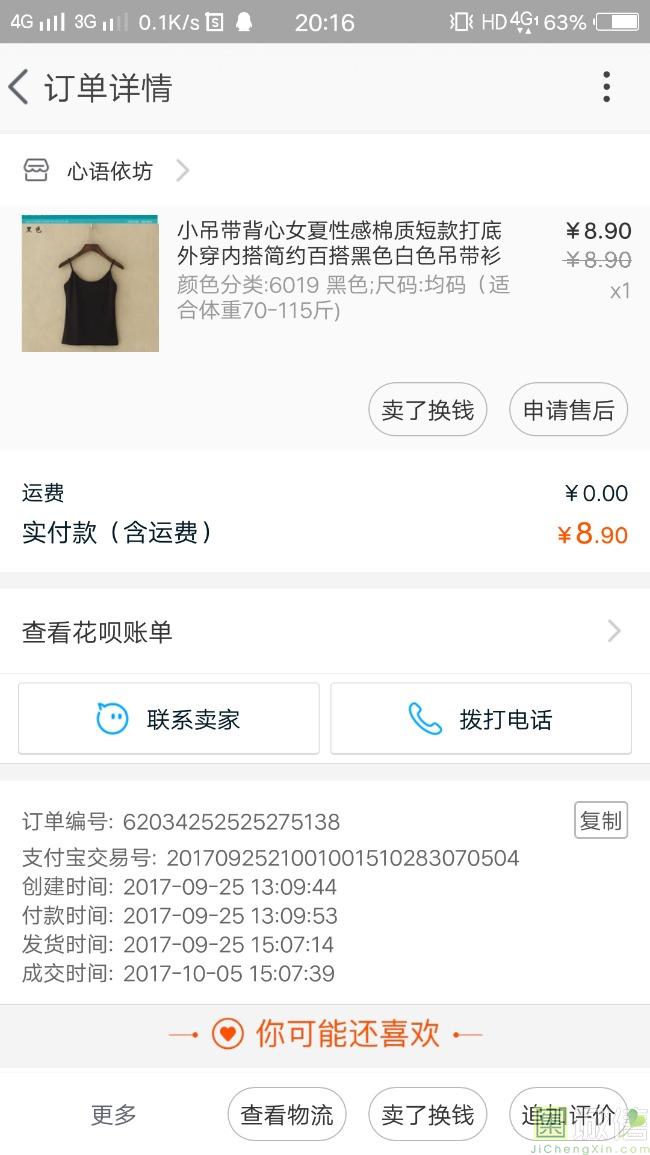The width and height of the screenshot is (650, 1155).
Task: Check shipping via 查看物流
Action: click(x=287, y=1114)
